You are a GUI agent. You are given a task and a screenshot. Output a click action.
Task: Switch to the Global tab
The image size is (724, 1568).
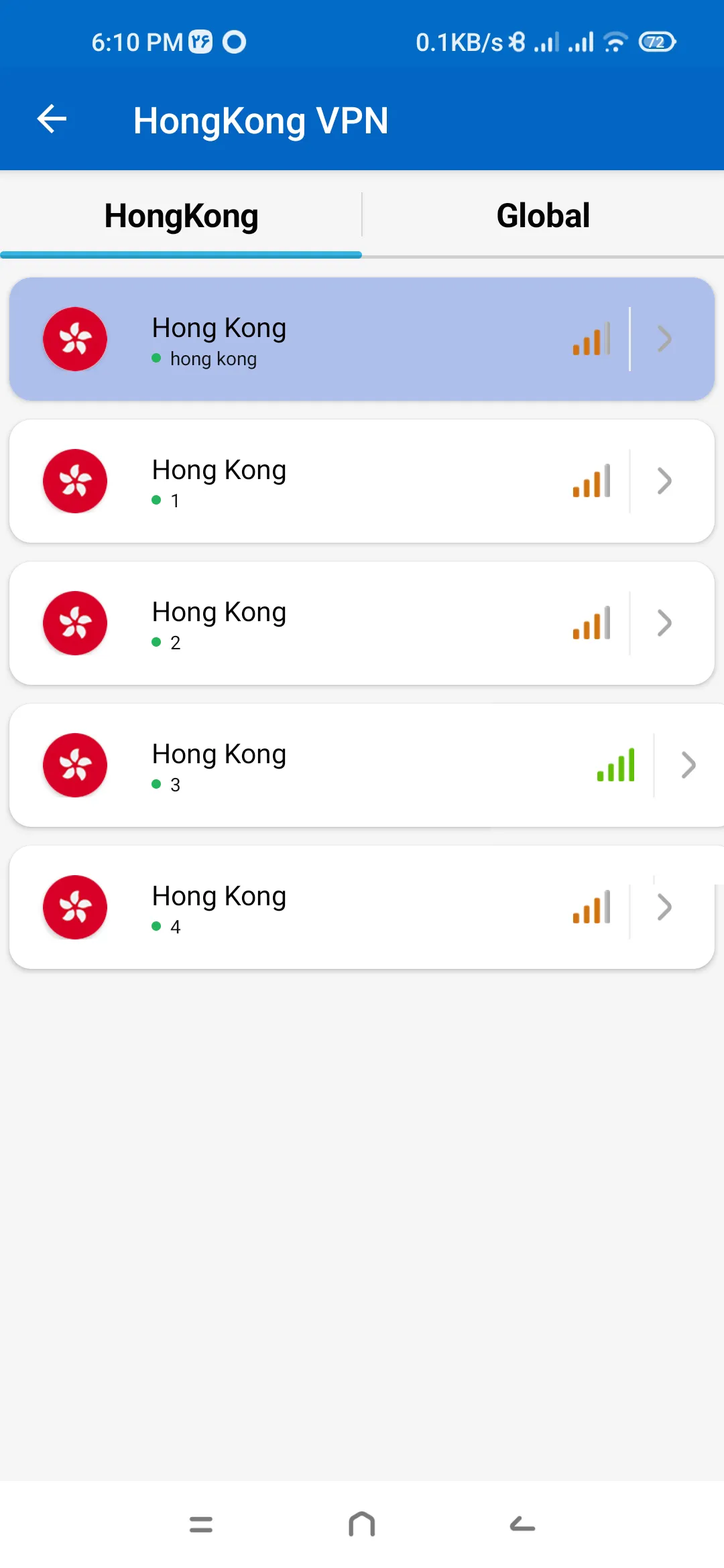(x=543, y=216)
